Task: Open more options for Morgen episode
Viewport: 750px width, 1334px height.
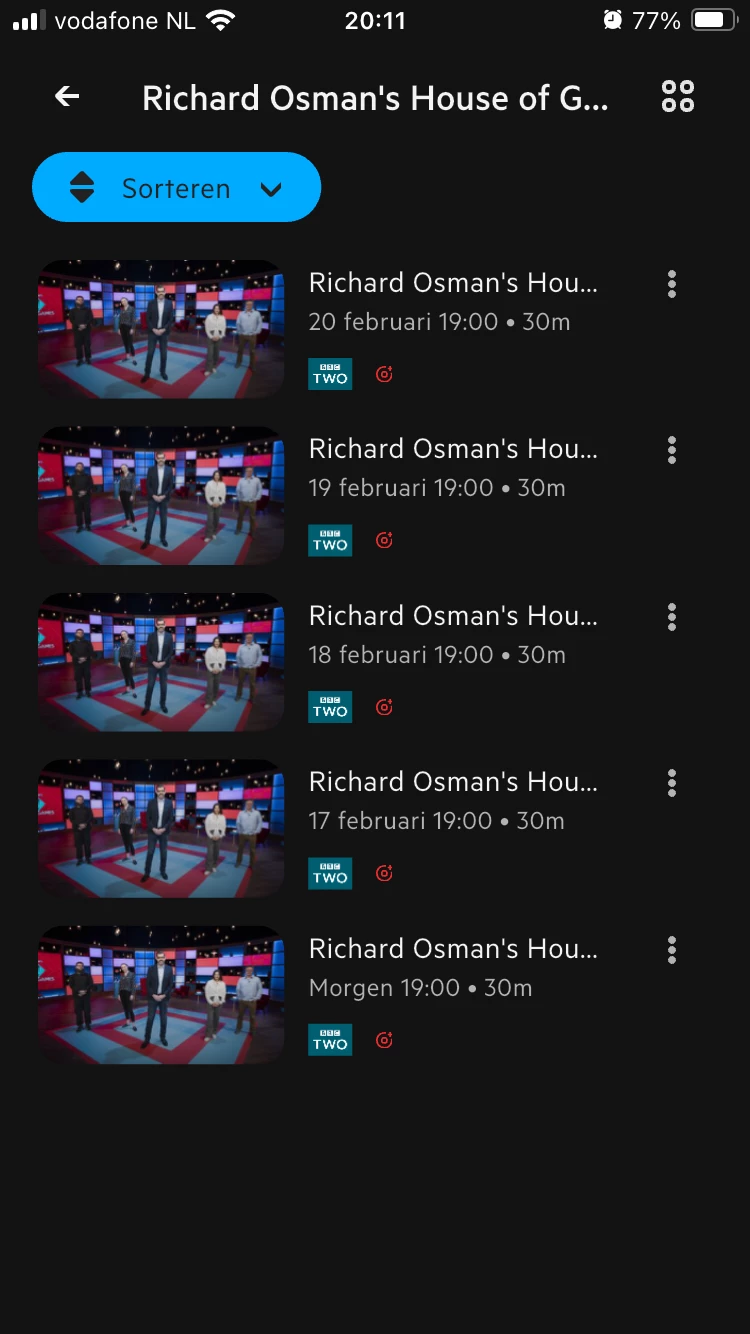Action: coord(672,950)
